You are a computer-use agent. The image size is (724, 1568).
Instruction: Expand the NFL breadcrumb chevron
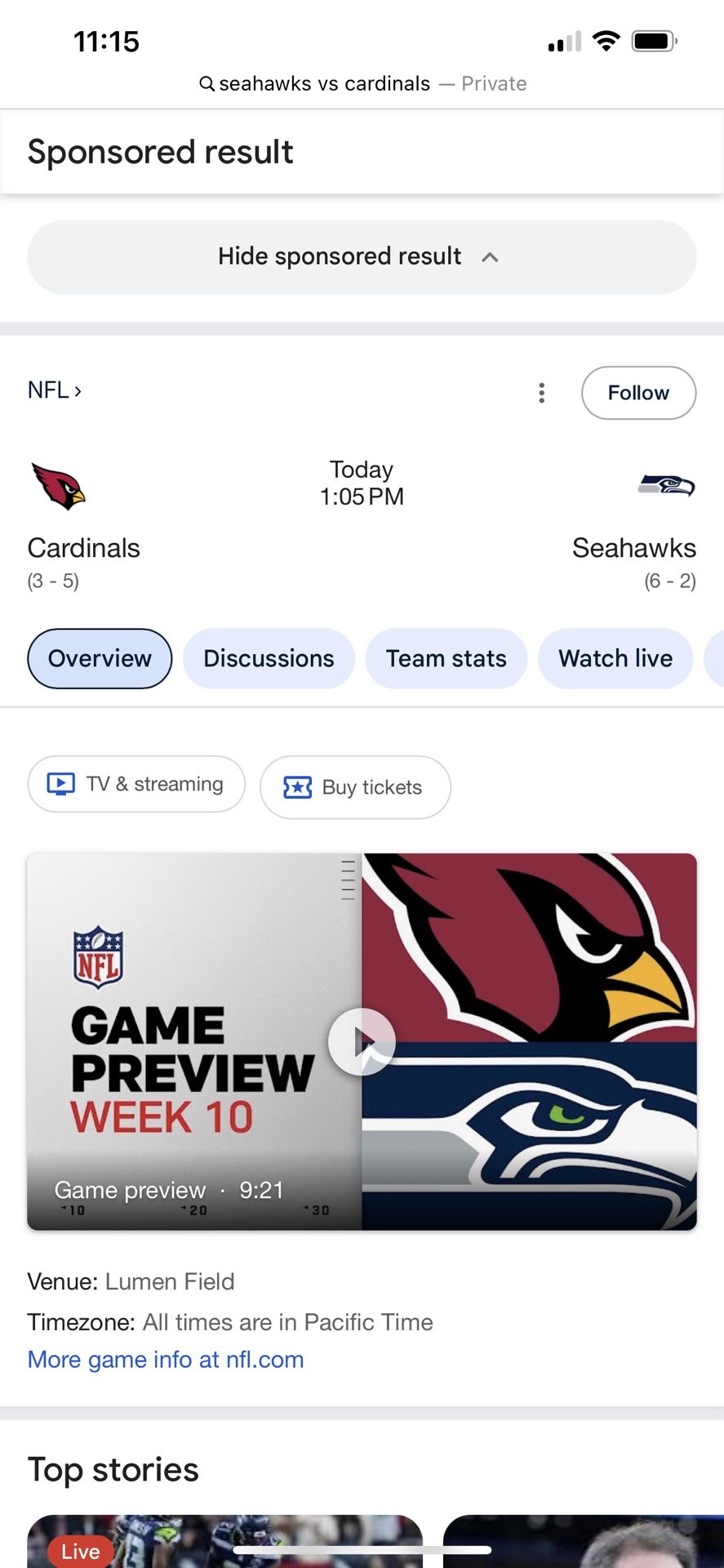pyautogui.click(x=78, y=391)
